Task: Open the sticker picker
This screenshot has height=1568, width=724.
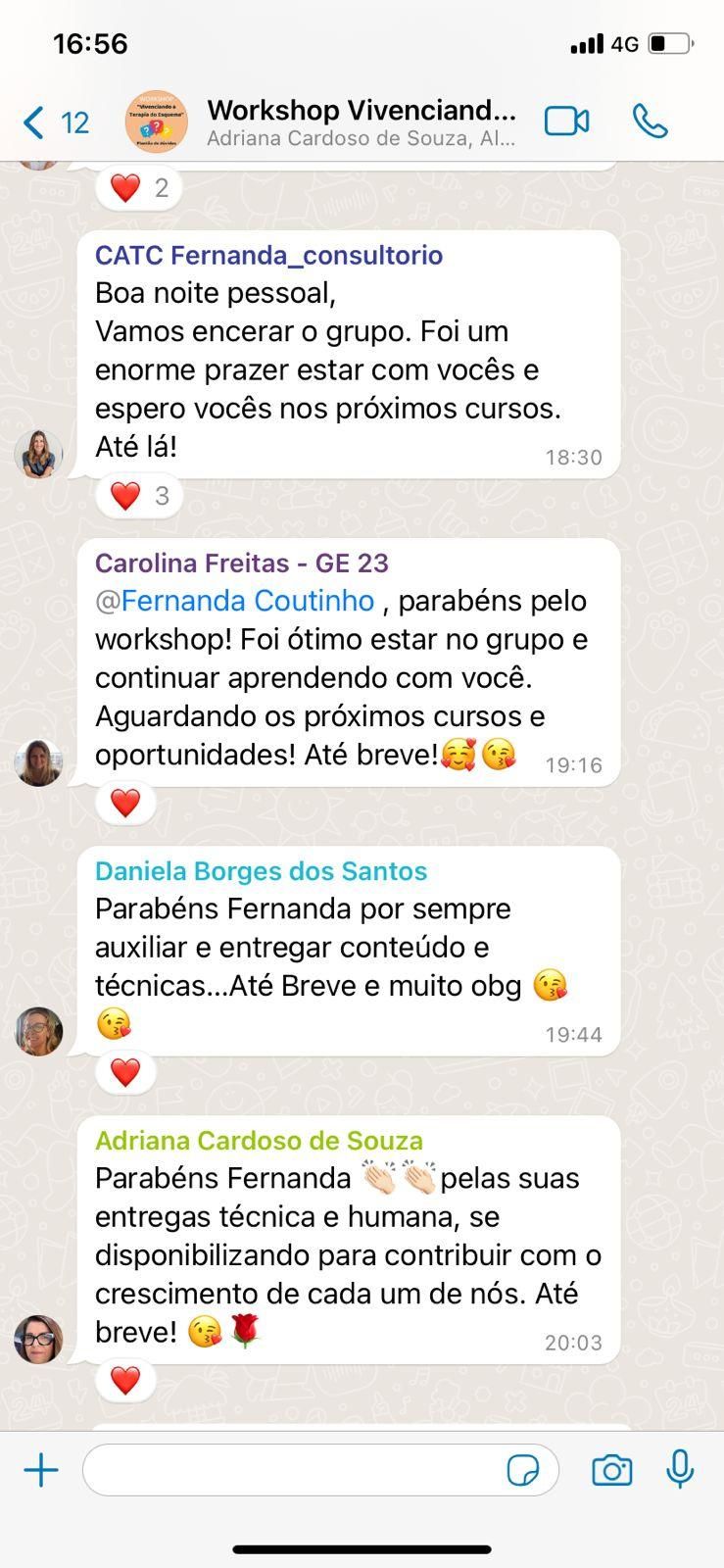Action: 523,1470
